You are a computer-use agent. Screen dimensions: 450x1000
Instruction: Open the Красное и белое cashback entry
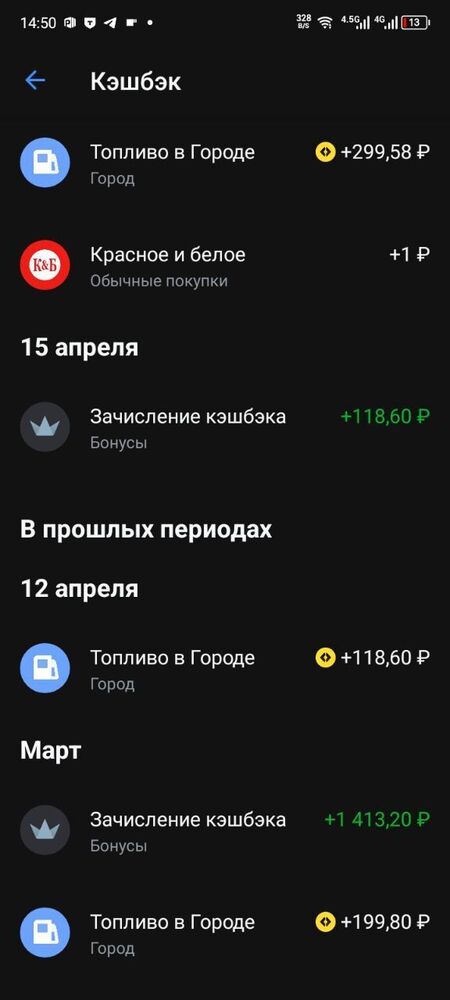click(x=225, y=266)
